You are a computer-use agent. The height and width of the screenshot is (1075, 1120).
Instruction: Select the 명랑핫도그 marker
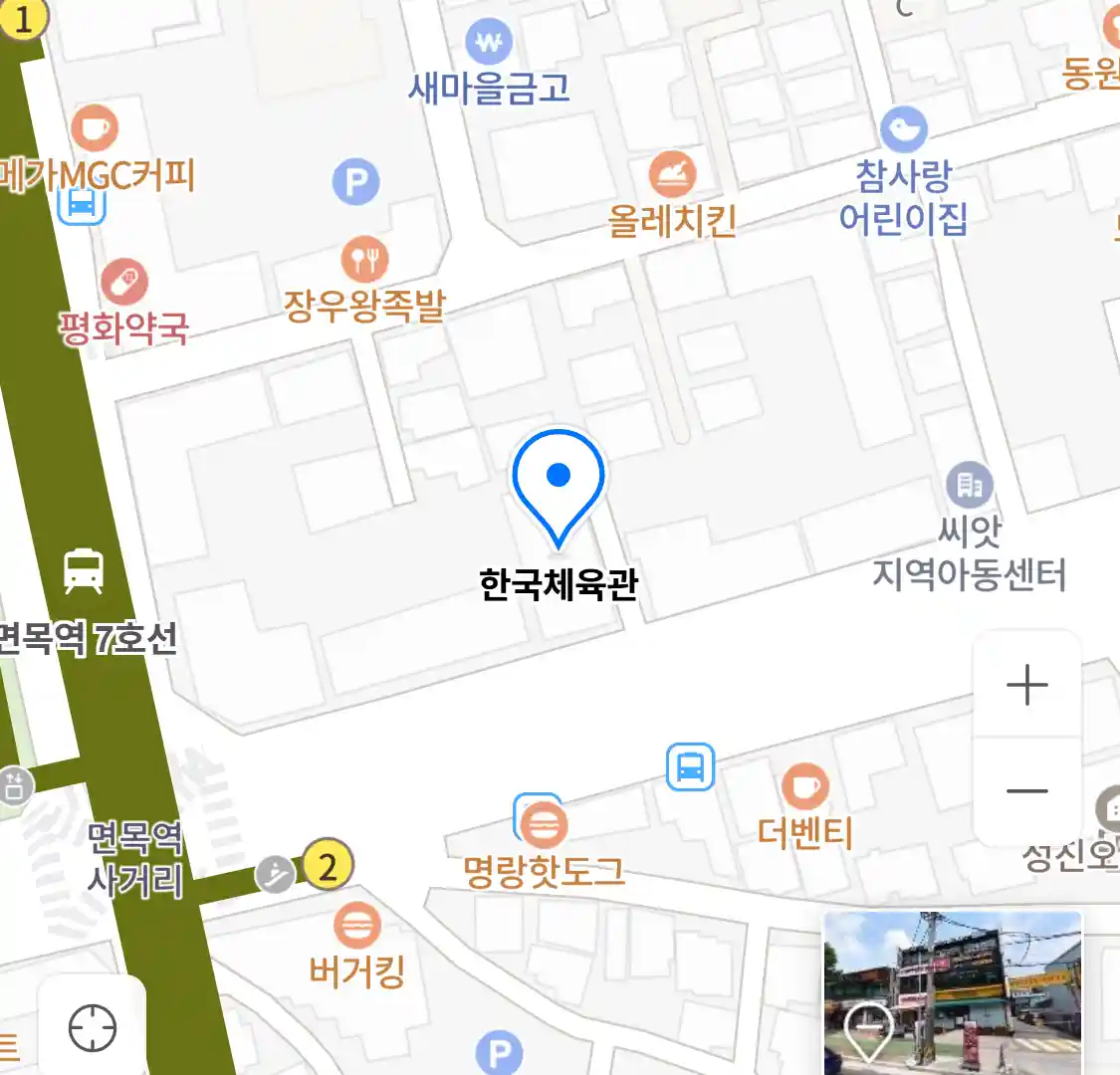pos(544,824)
